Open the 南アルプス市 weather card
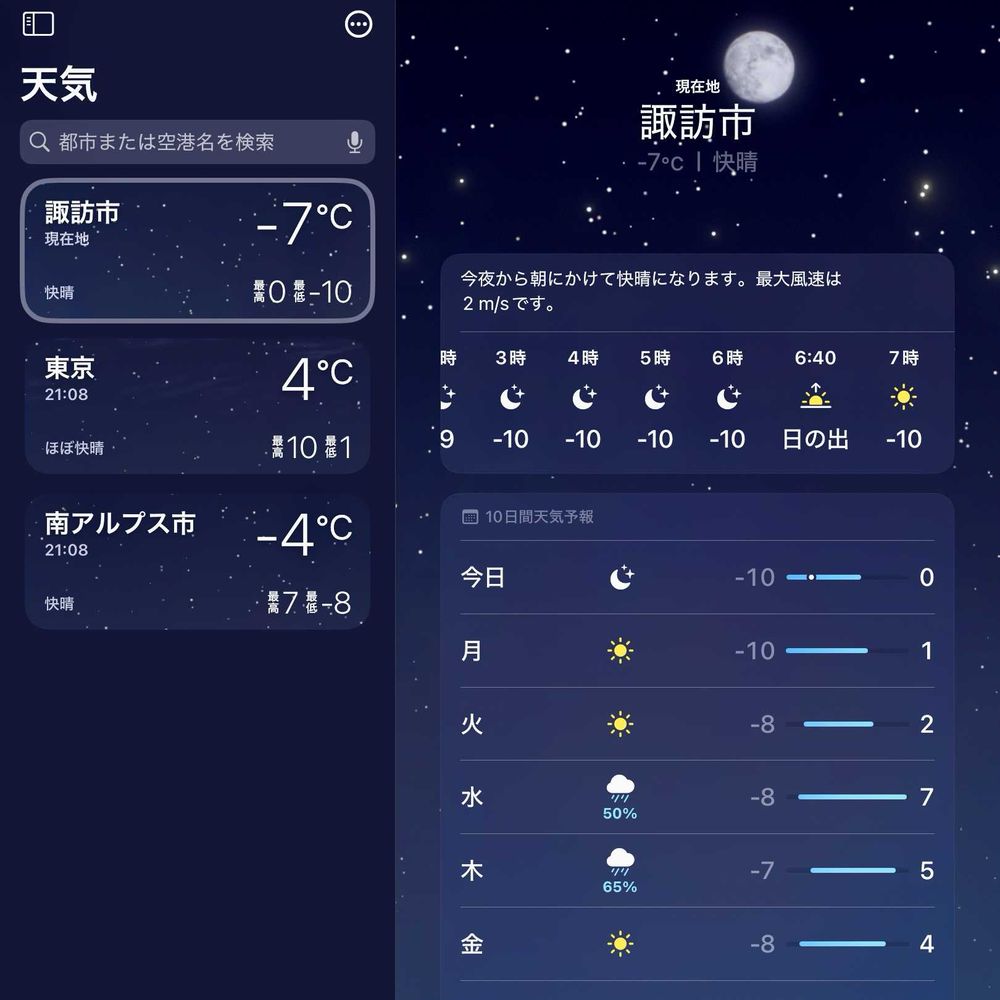Image resolution: width=1000 pixels, height=1000 pixels. (x=197, y=562)
